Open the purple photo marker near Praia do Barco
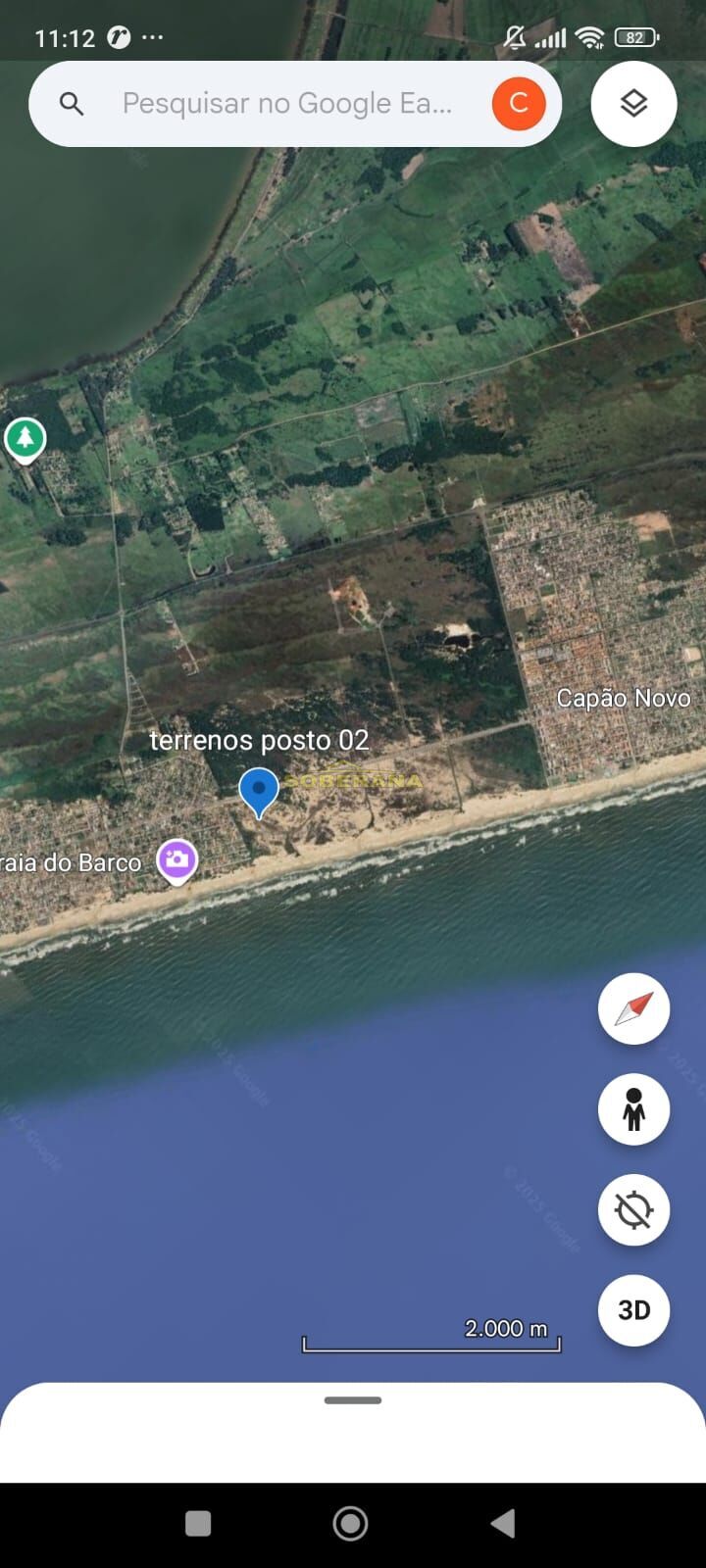The height and width of the screenshot is (1568, 706). pyautogui.click(x=177, y=860)
